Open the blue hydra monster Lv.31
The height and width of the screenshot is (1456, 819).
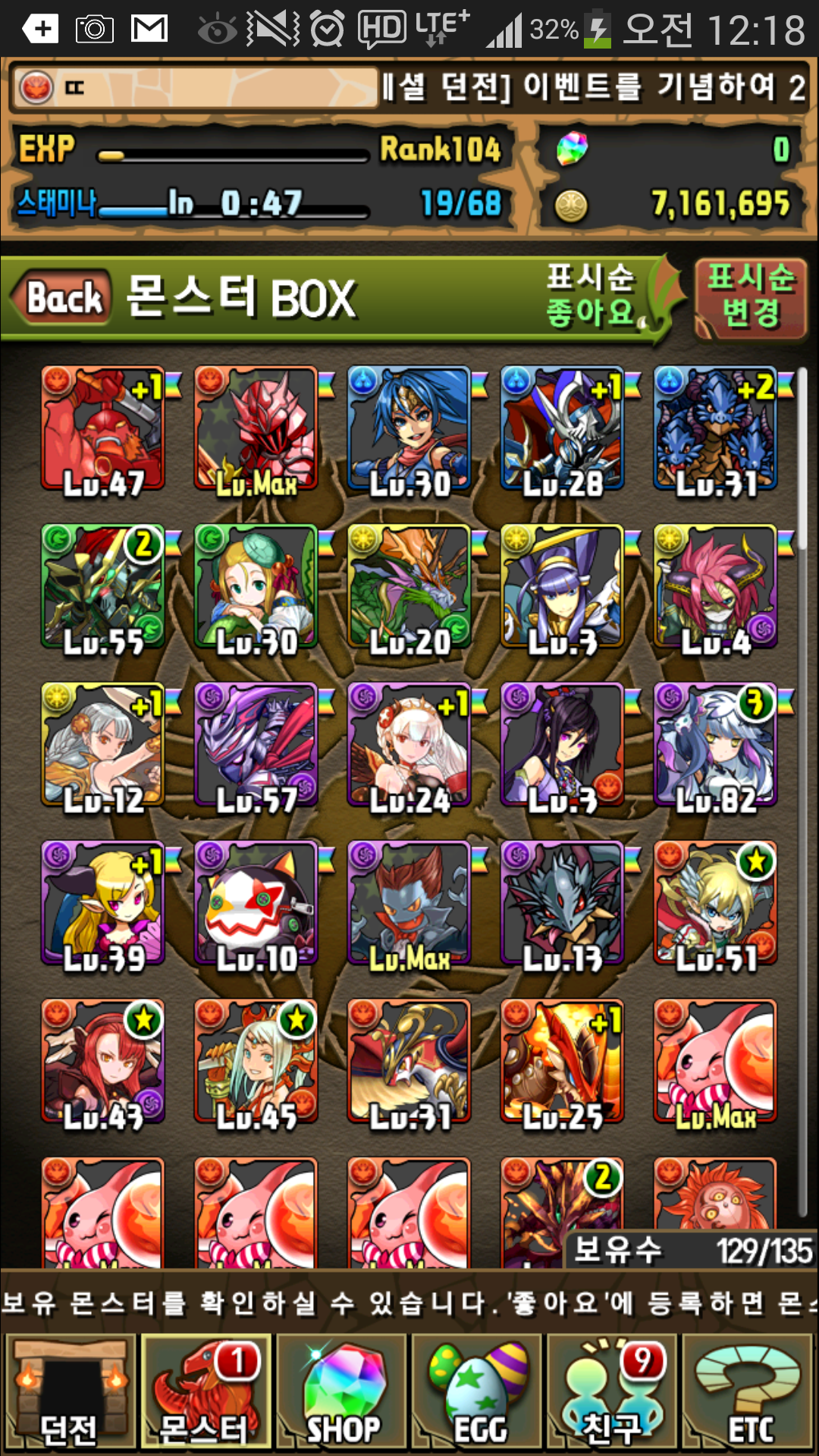(716, 429)
